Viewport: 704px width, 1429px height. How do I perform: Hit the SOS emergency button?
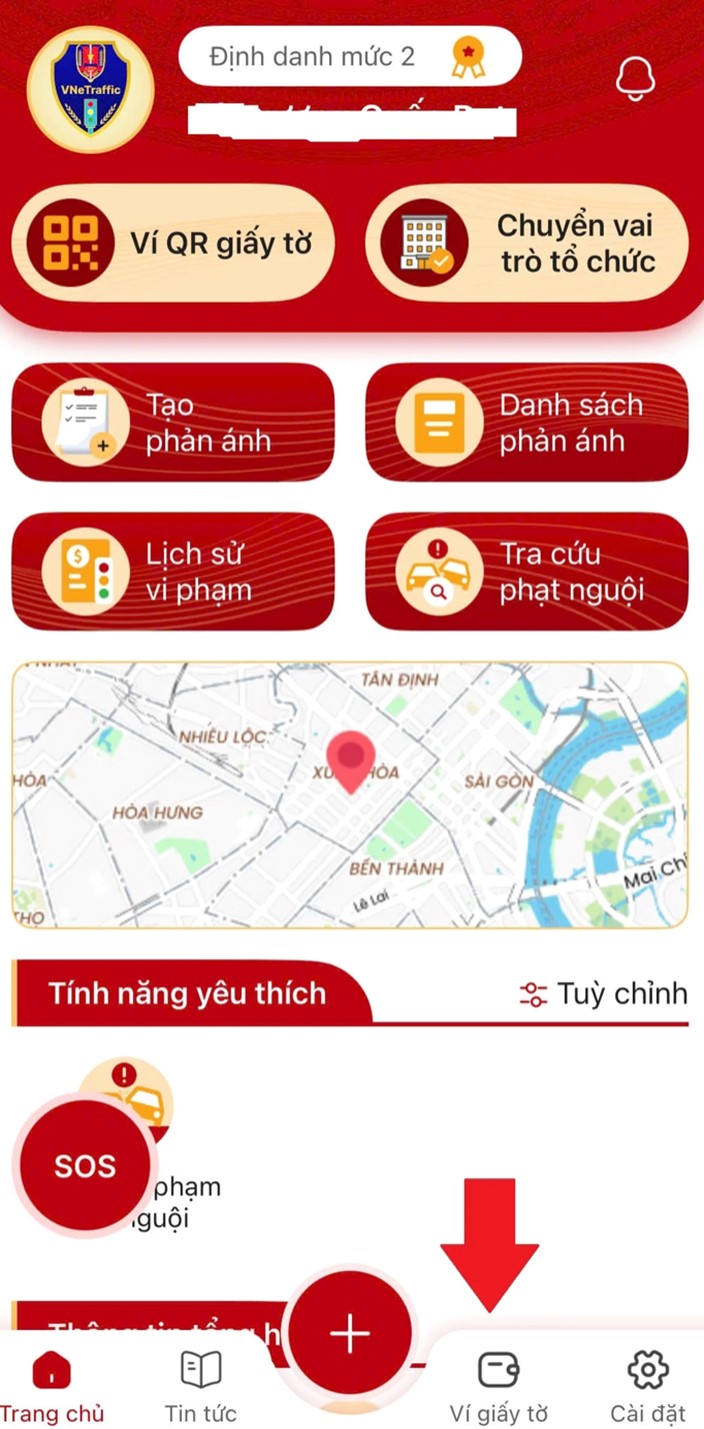pyautogui.click(x=85, y=1166)
